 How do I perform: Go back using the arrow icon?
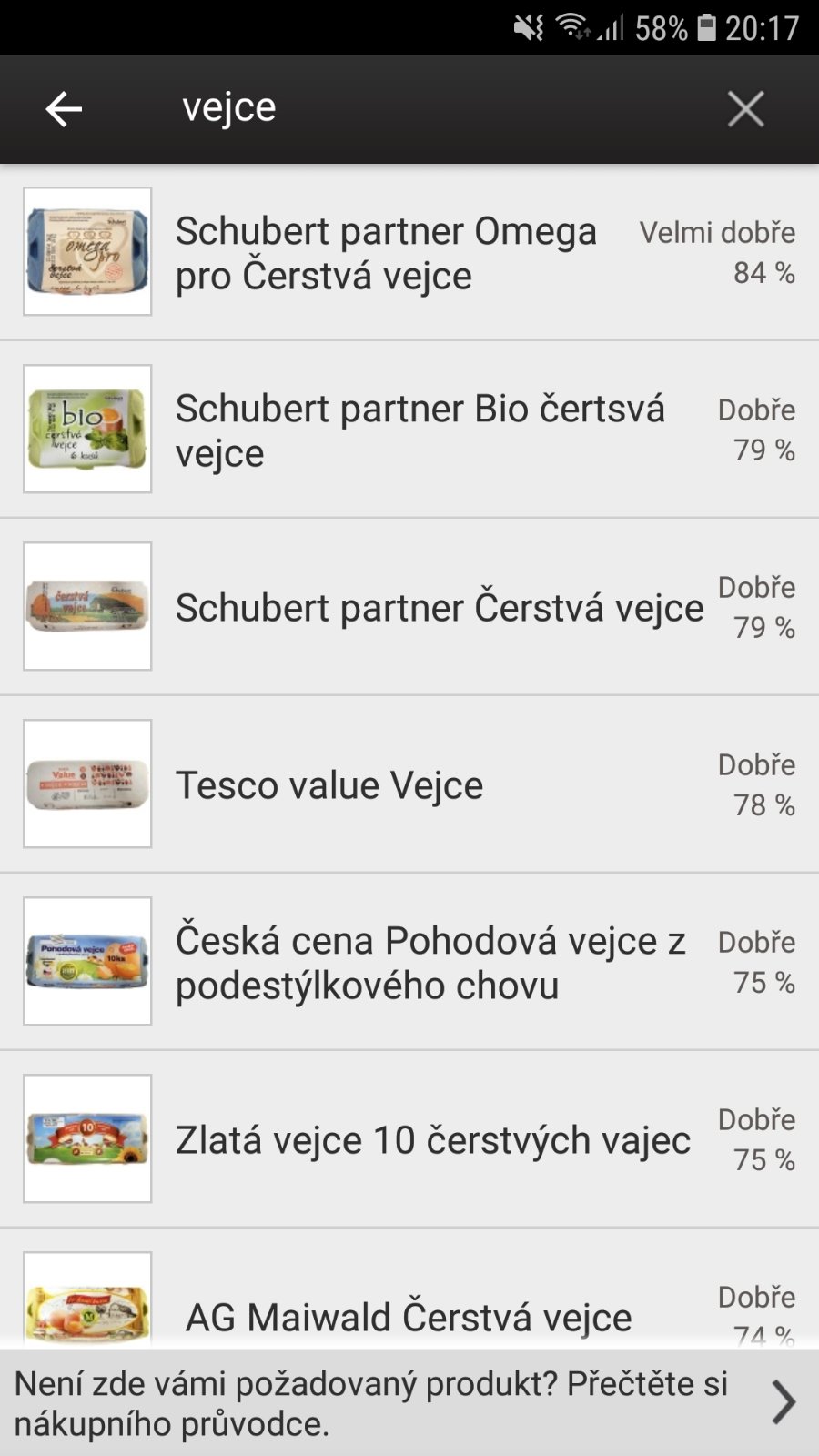[x=64, y=109]
